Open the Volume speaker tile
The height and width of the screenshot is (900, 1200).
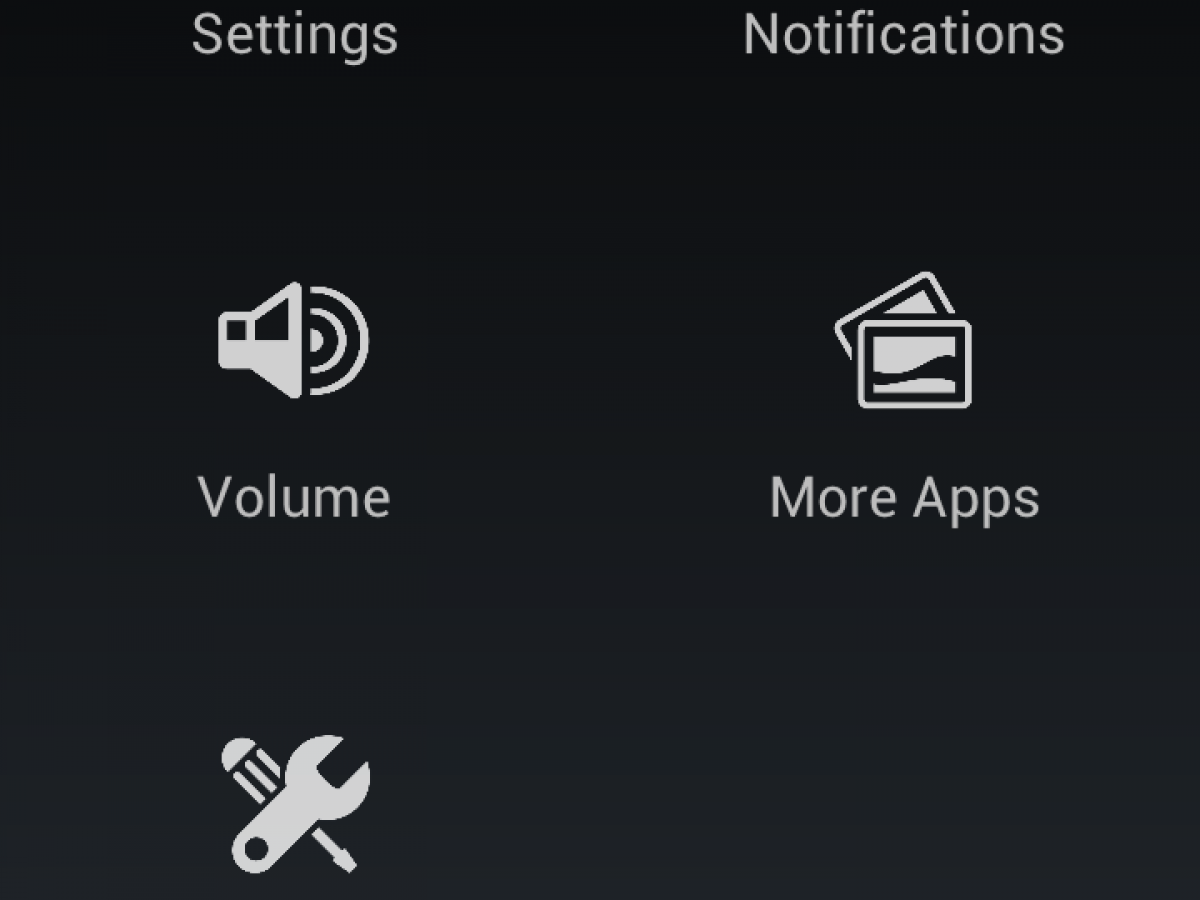(294, 340)
